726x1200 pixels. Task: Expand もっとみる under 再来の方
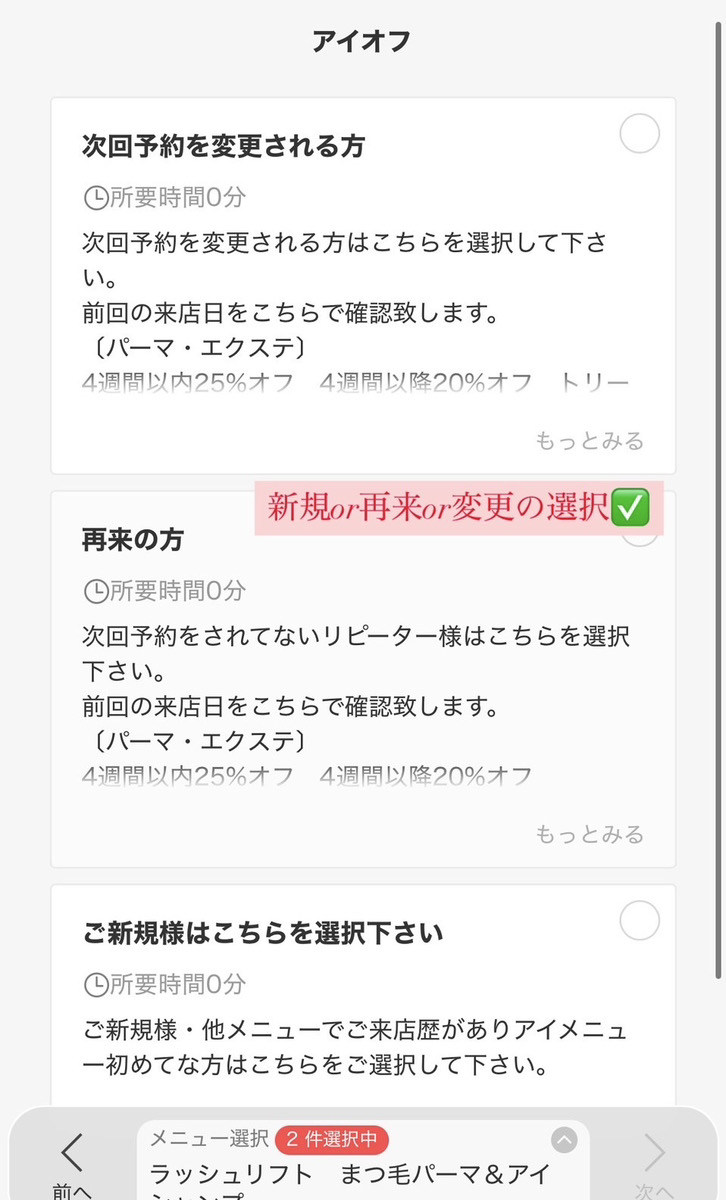point(589,834)
